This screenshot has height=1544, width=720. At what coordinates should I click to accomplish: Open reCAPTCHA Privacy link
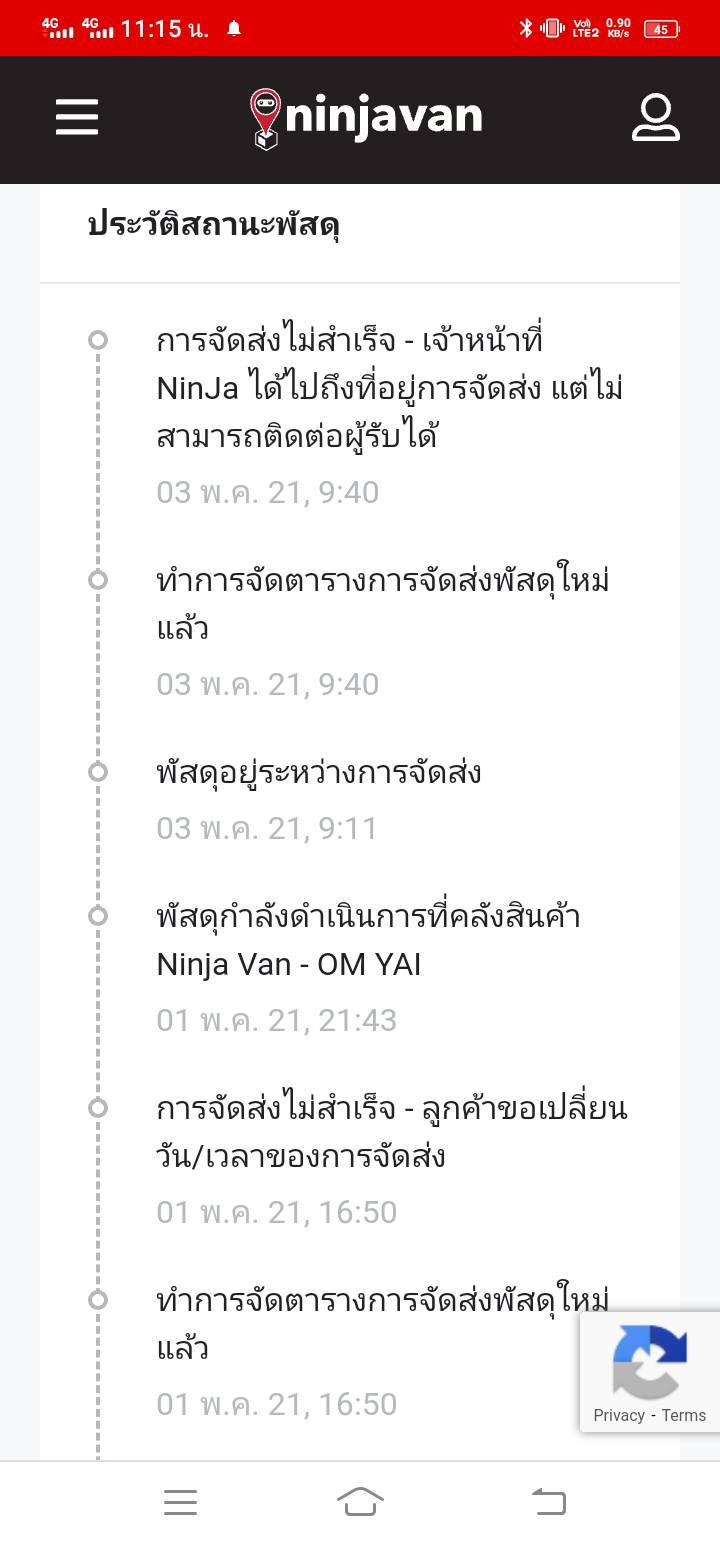[619, 1415]
